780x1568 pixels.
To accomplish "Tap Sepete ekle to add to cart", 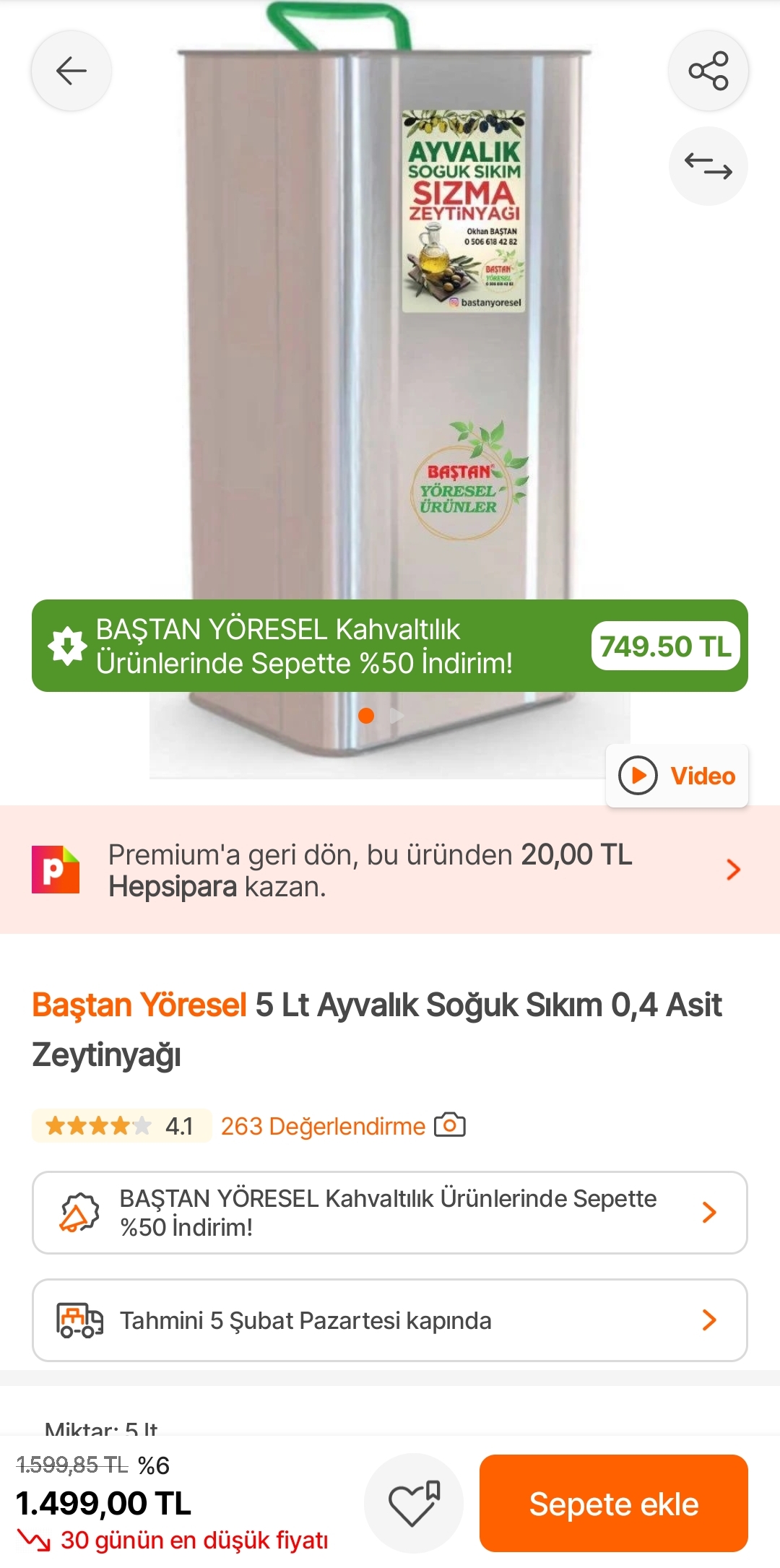I will 613,1503.
